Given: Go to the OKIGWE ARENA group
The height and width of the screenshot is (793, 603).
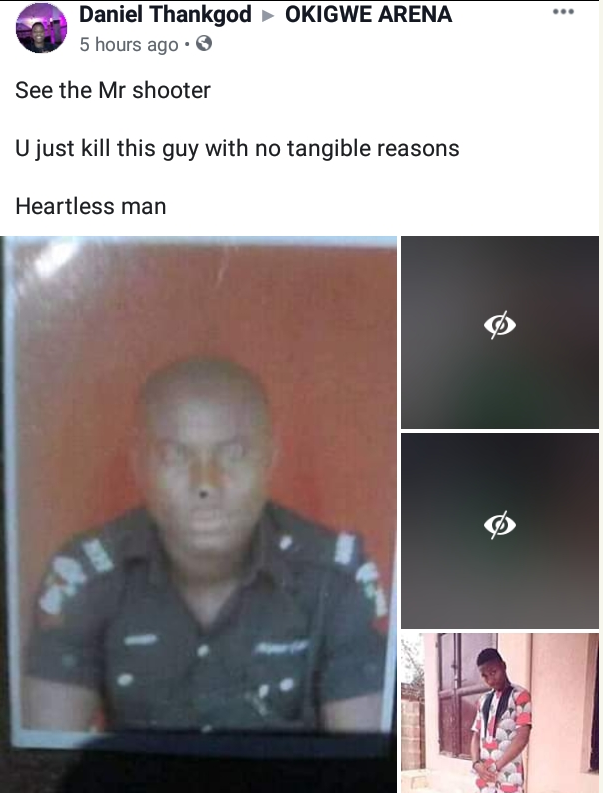Looking at the screenshot, I should click(x=368, y=15).
